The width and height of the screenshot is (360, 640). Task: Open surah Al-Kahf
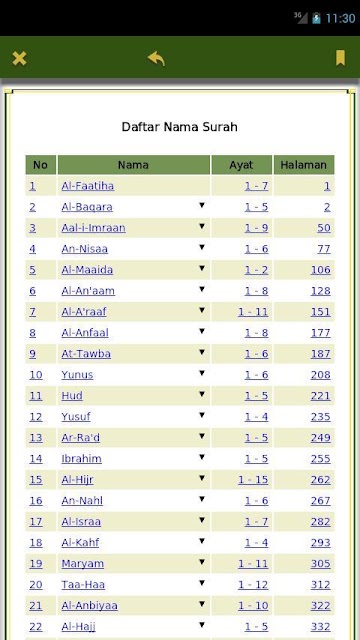coord(80,542)
